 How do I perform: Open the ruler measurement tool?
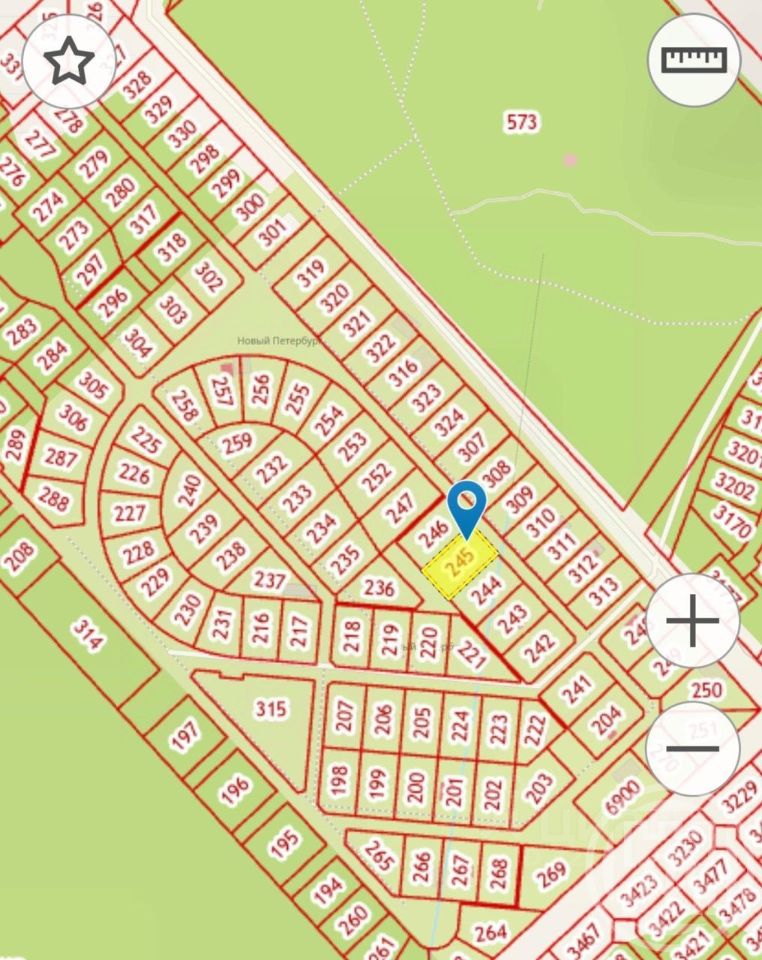point(694,59)
